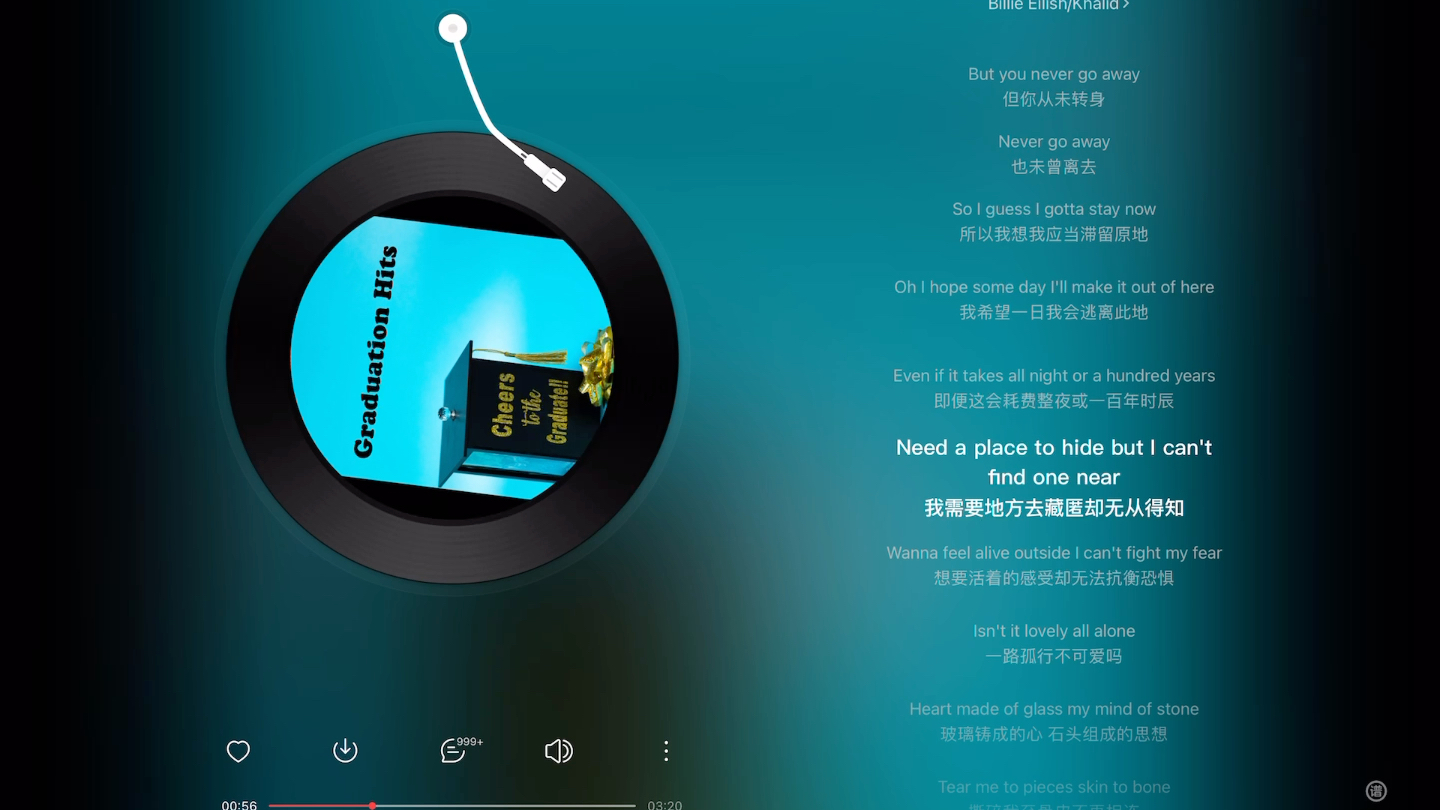
Task: Jump to lyric "Isn't it lovely all alone"
Action: pyautogui.click(x=1054, y=631)
